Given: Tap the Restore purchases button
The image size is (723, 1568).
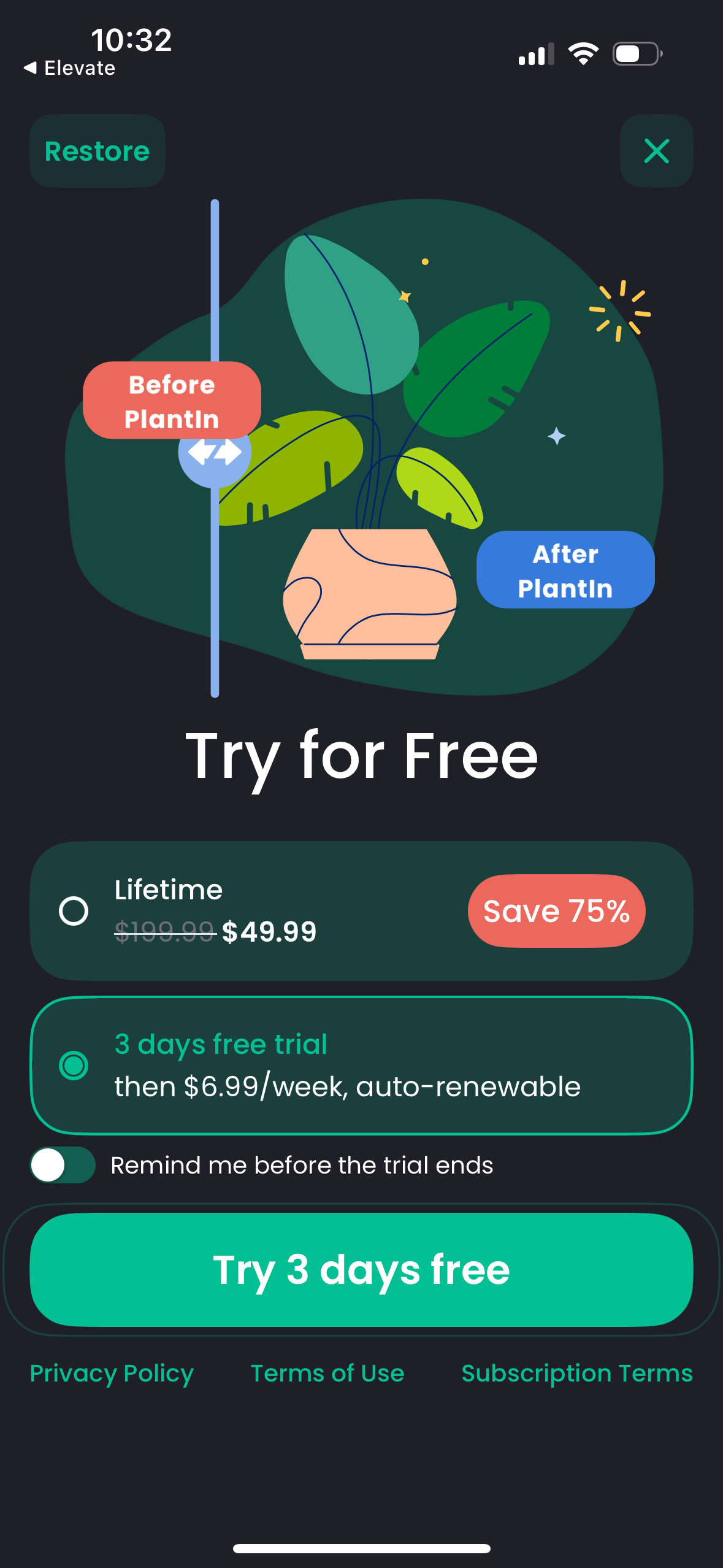Looking at the screenshot, I should (96, 151).
